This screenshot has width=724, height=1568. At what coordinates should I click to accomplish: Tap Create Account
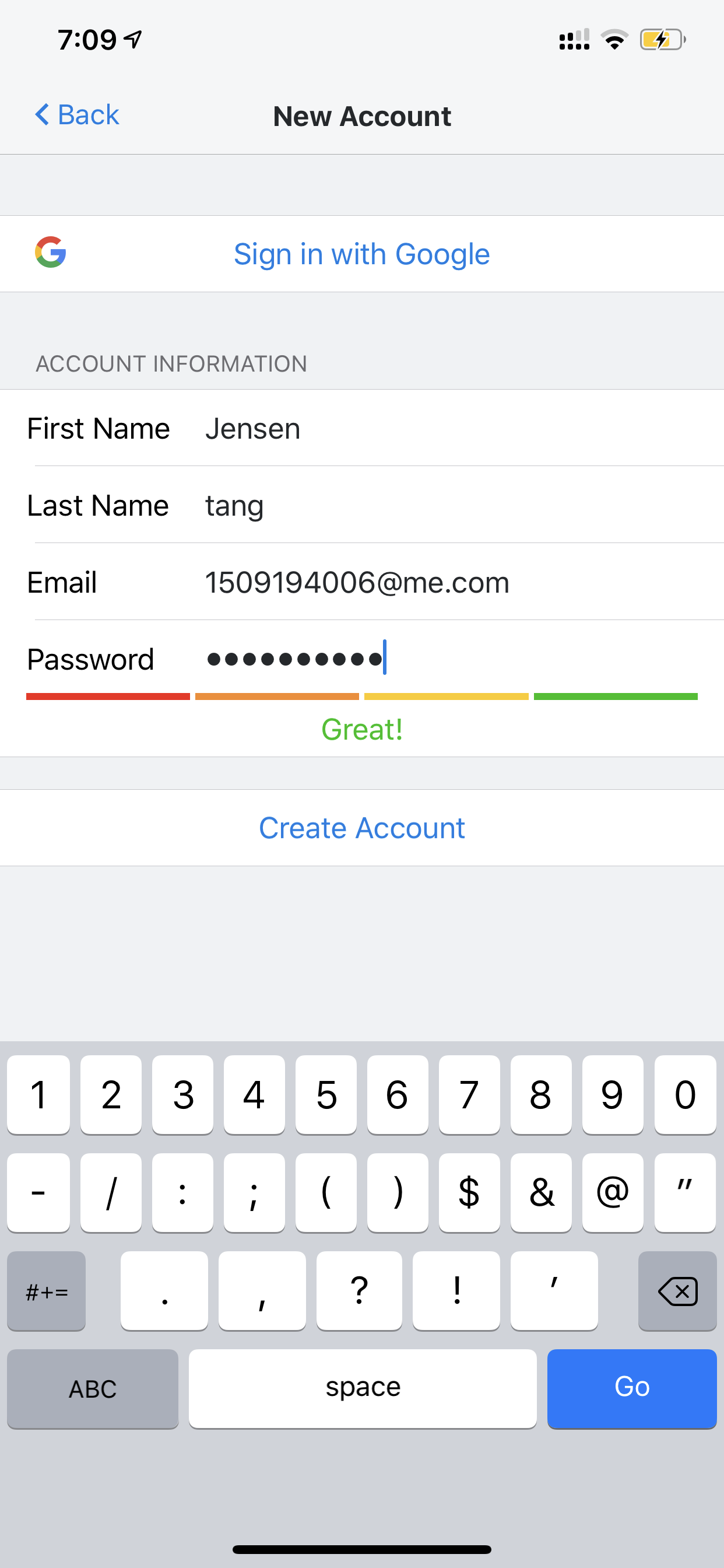click(x=362, y=828)
